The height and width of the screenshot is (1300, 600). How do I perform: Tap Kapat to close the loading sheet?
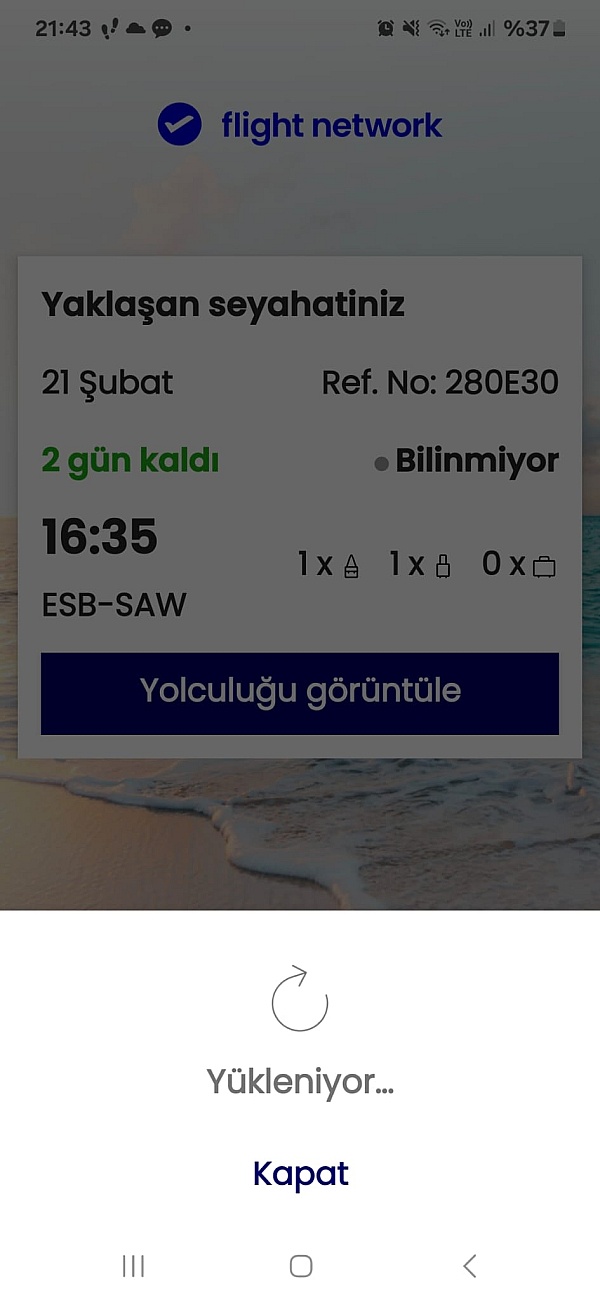pos(300,1173)
